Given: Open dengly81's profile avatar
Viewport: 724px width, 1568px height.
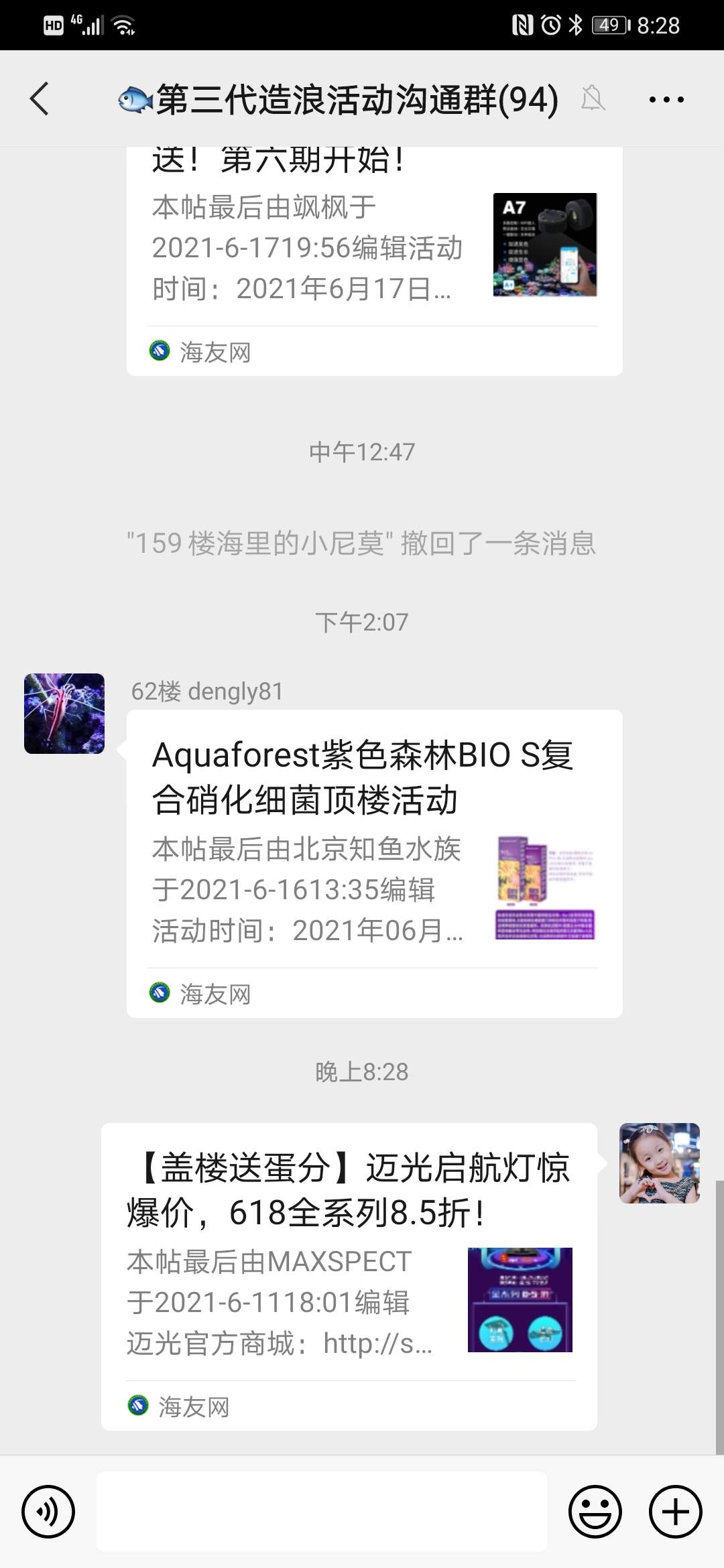Looking at the screenshot, I should click(x=64, y=714).
